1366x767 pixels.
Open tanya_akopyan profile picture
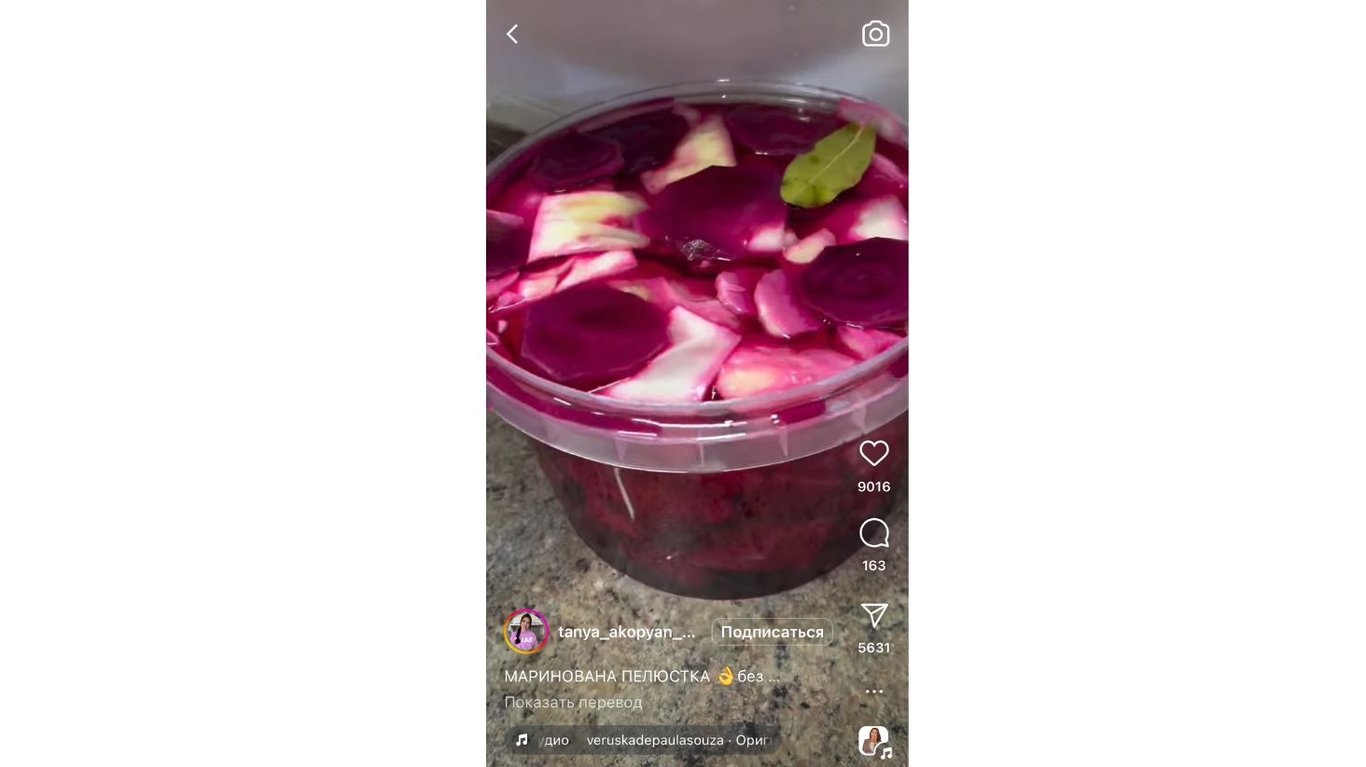click(x=526, y=632)
